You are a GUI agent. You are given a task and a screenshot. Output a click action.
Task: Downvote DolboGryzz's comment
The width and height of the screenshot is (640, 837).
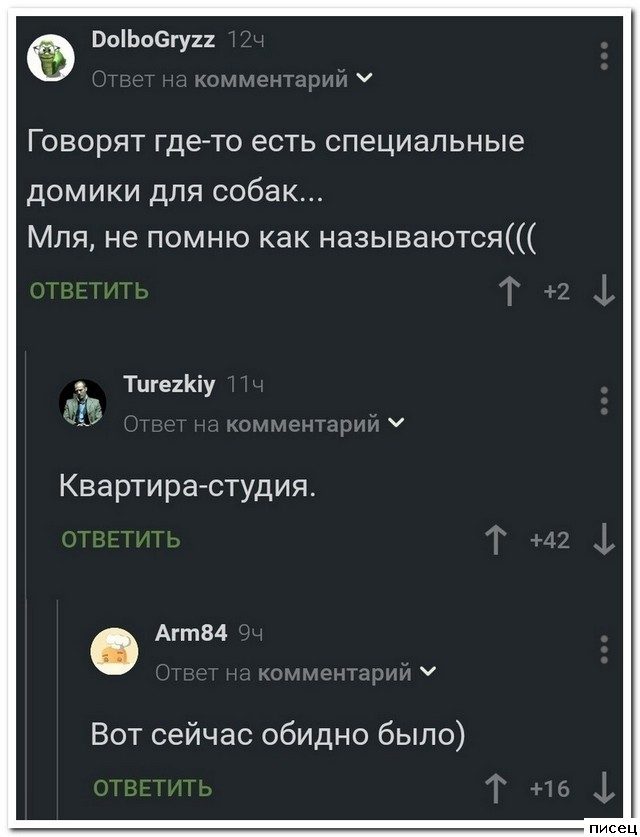point(603,292)
